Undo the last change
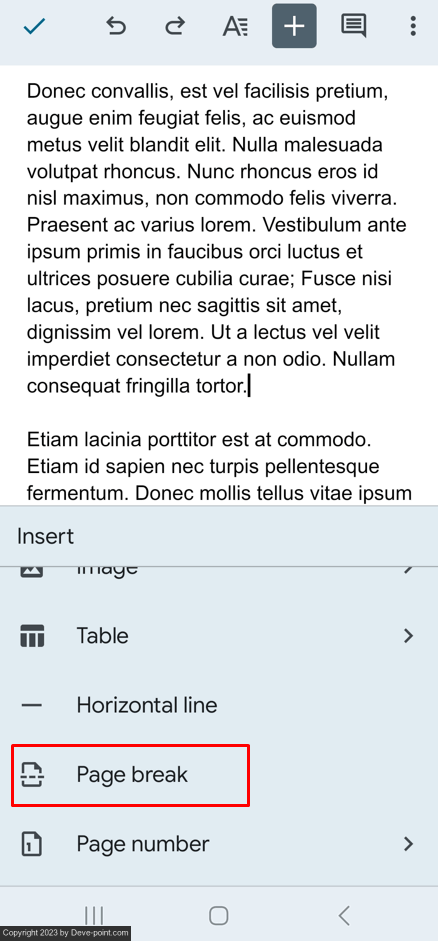 116,26
